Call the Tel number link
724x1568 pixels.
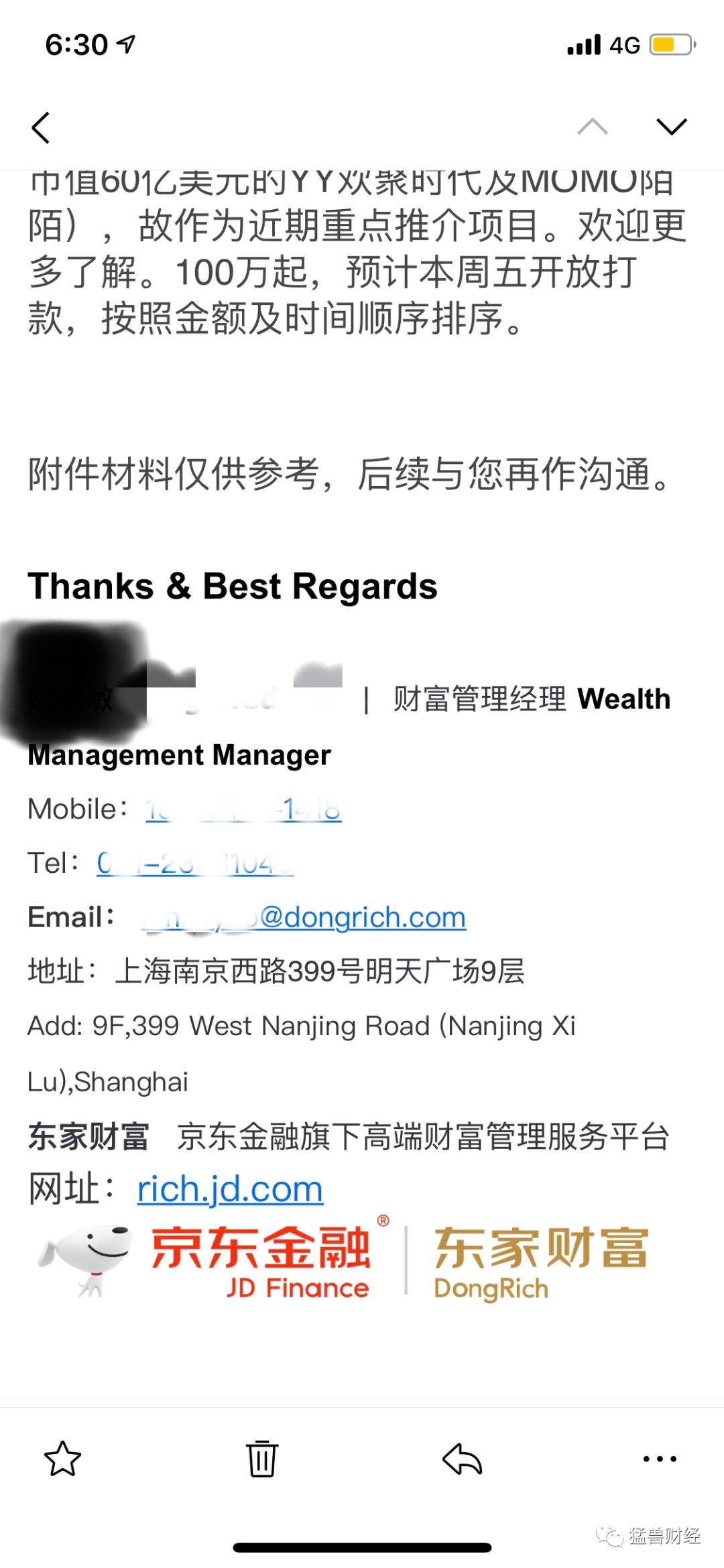click(194, 863)
